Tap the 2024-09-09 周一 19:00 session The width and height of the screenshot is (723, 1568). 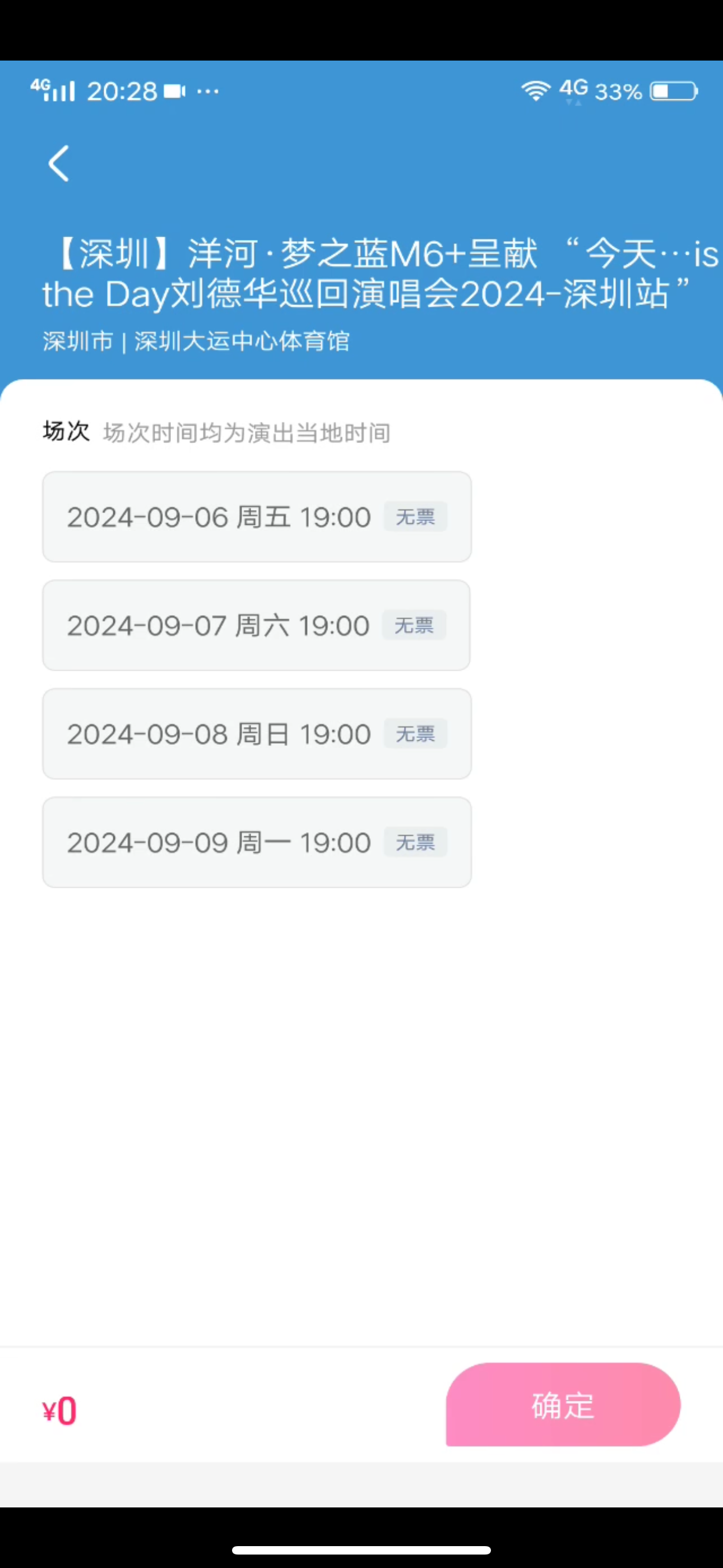coord(257,842)
